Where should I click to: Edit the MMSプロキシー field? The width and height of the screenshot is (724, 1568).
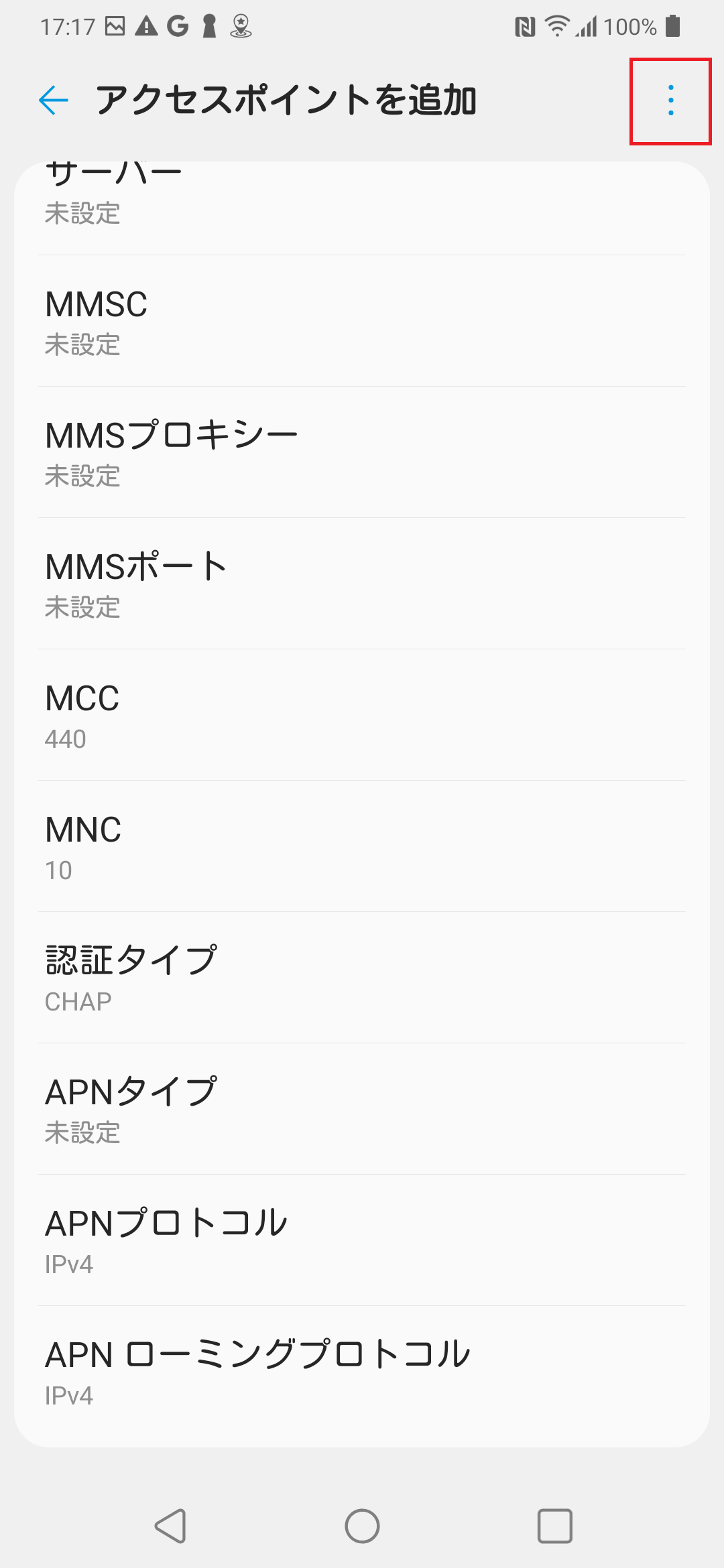[x=362, y=452]
